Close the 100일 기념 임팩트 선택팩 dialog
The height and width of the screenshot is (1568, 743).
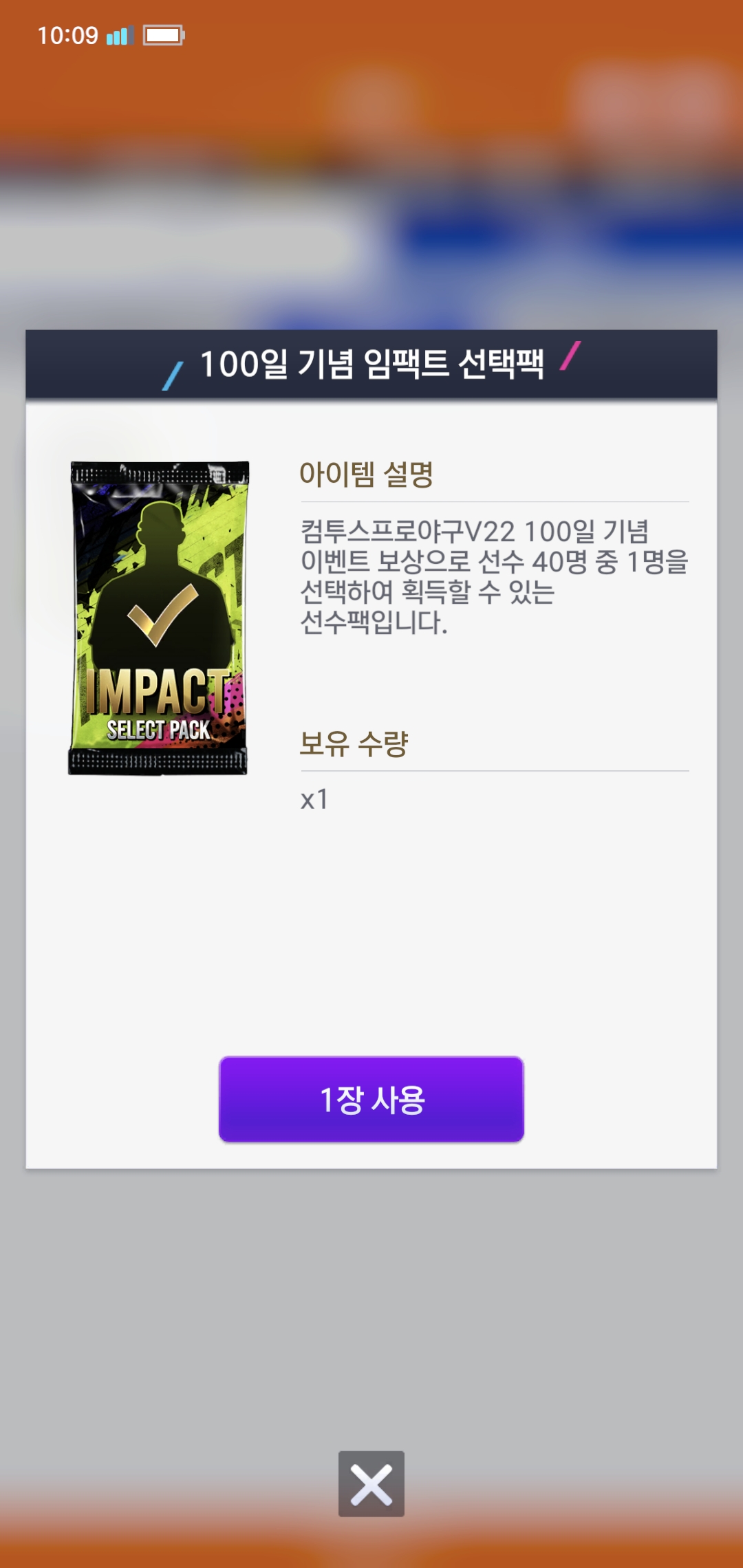[371, 1484]
